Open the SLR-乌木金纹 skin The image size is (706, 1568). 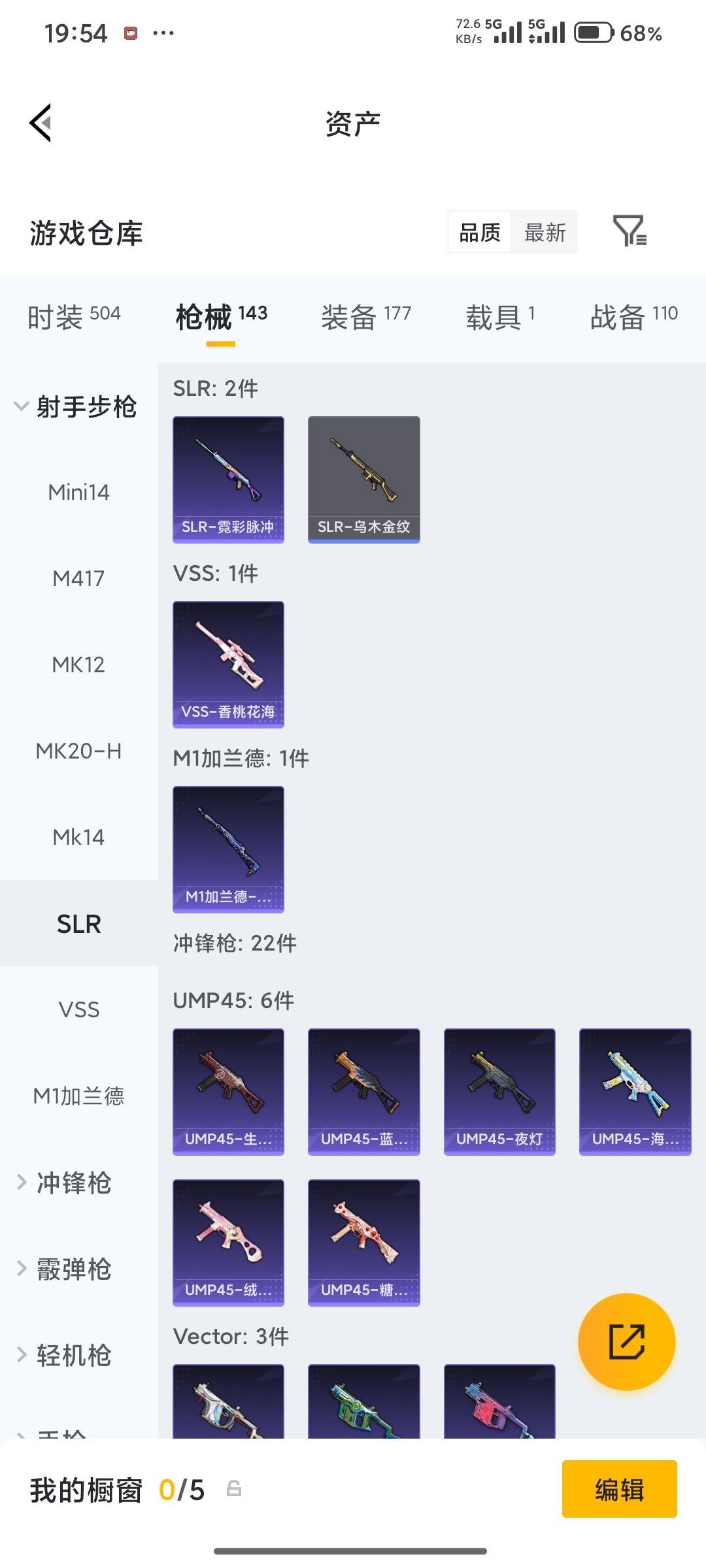coord(363,479)
